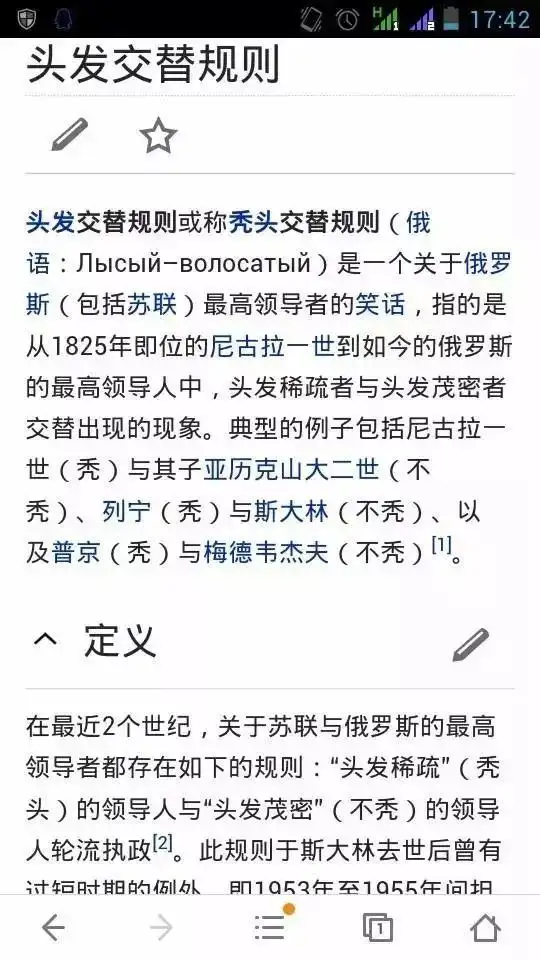Viewport: 540px width, 960px height.
Task: Open the browser tab switcher
Action: pos(378,928)
